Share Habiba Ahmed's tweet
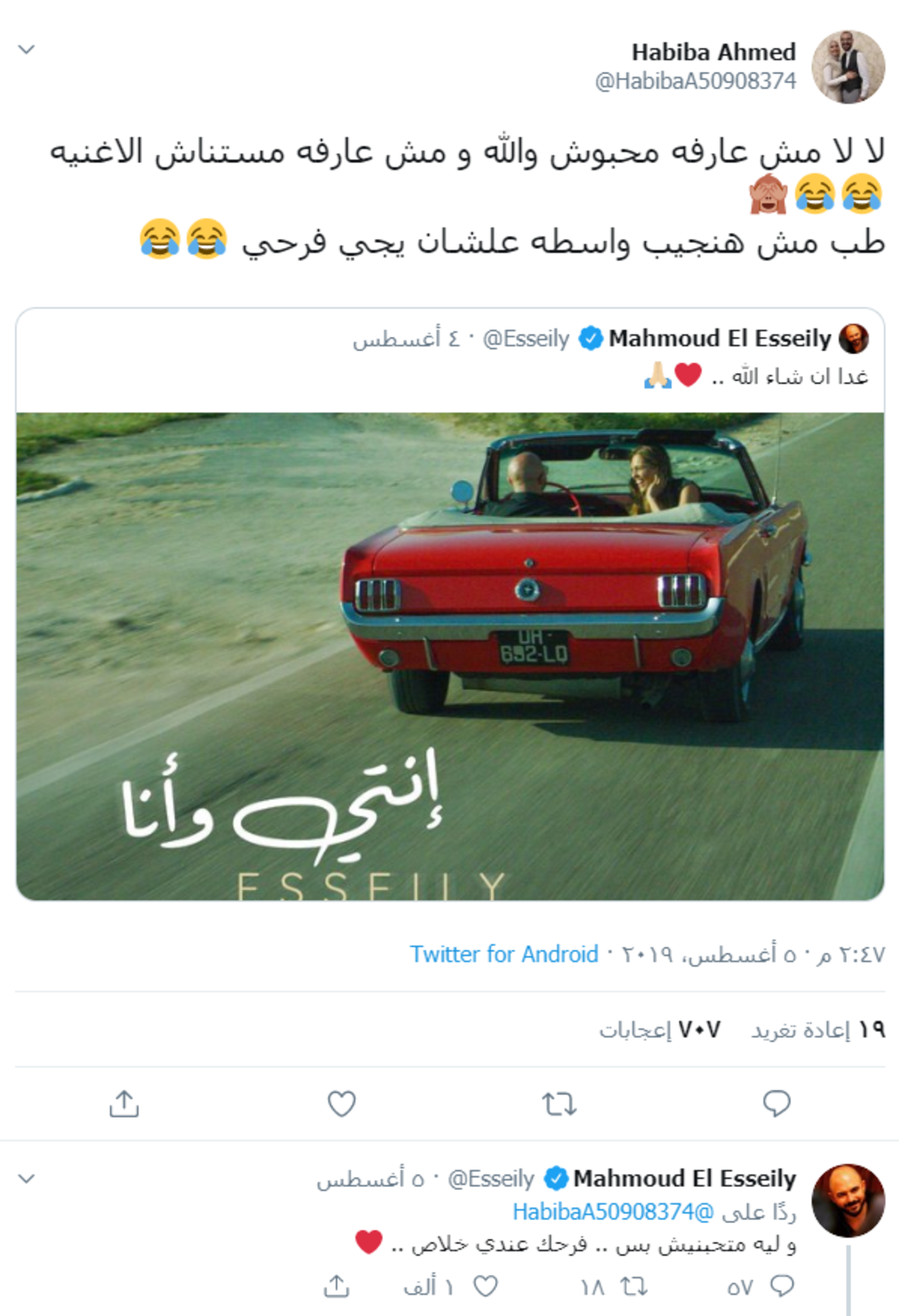Viewport: 899px width, 1316px height. click(x=124, y=1103)
